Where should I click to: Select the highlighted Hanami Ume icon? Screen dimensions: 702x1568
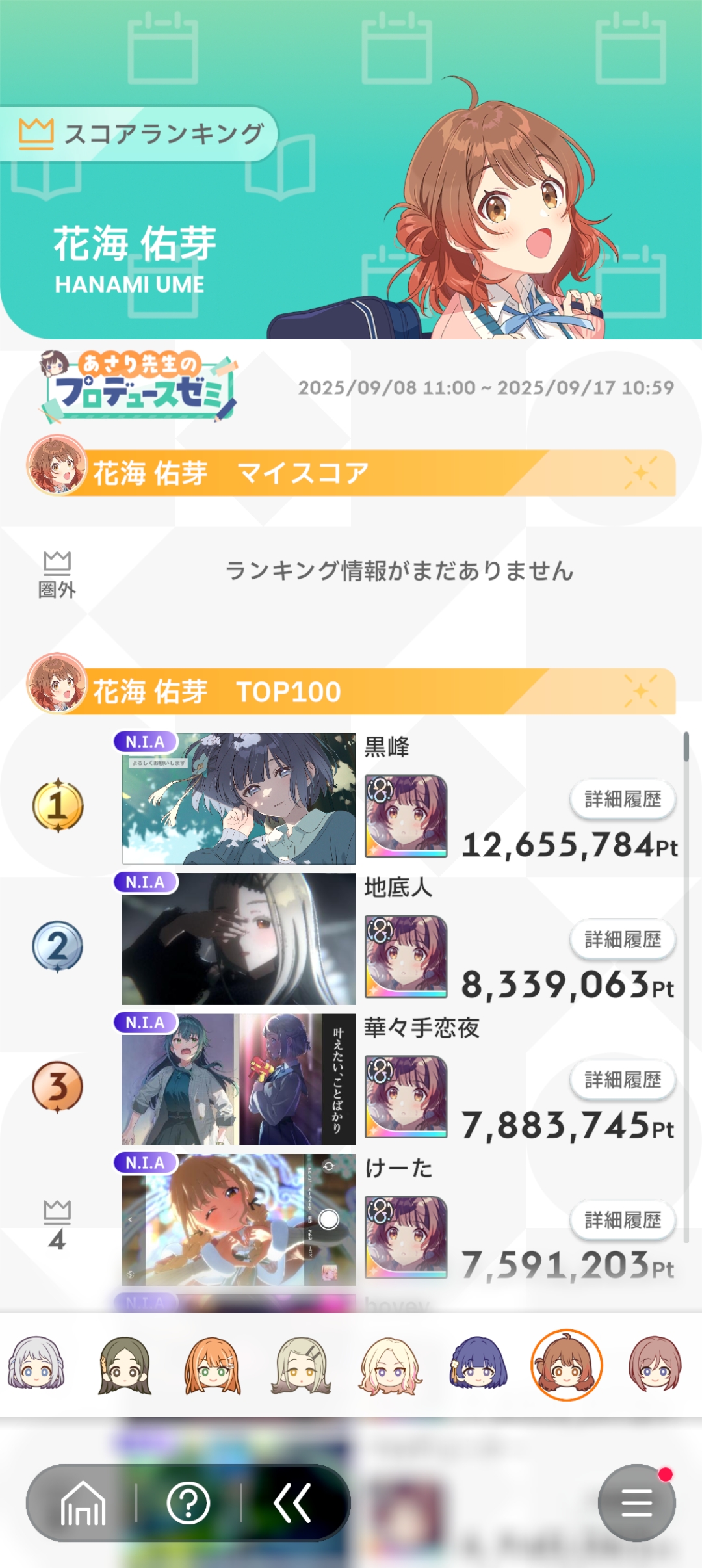[x=567, y=1365]
